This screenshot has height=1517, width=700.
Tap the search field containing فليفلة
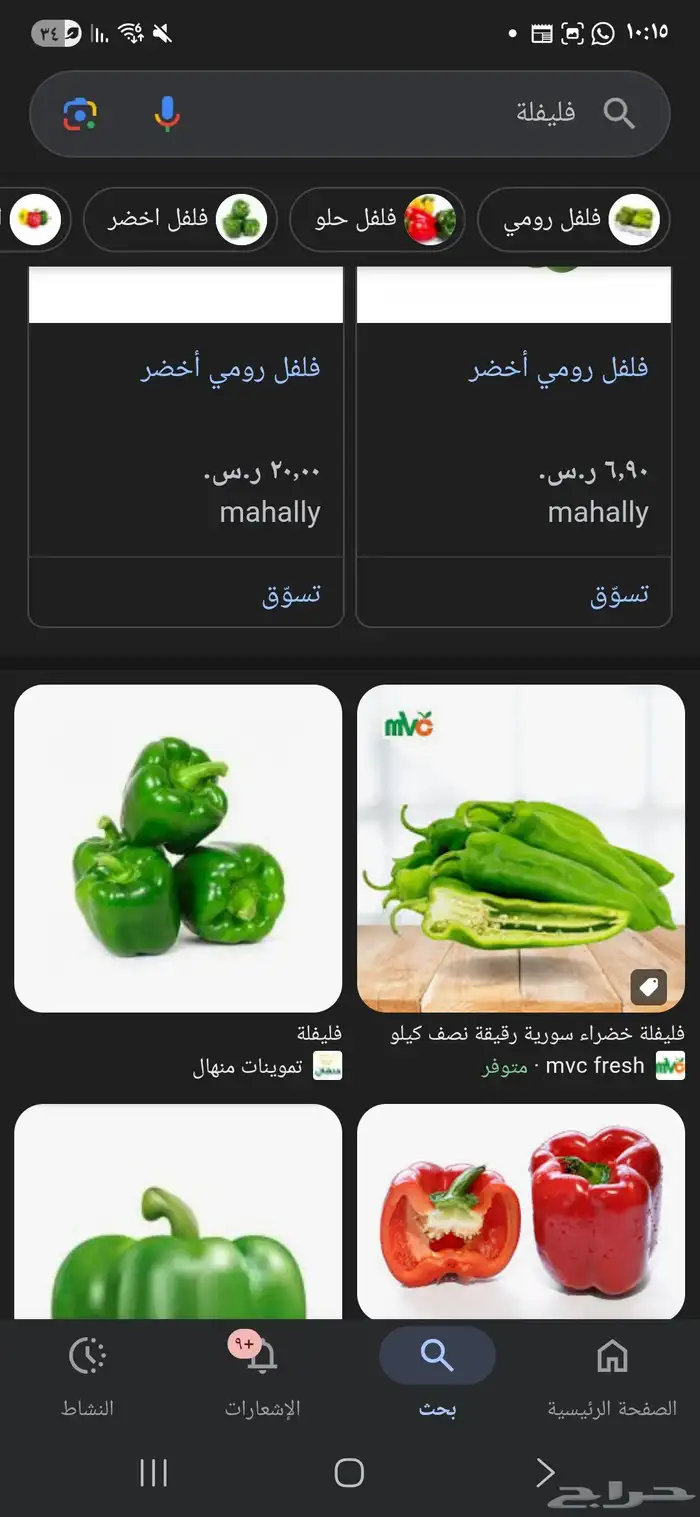400,114
